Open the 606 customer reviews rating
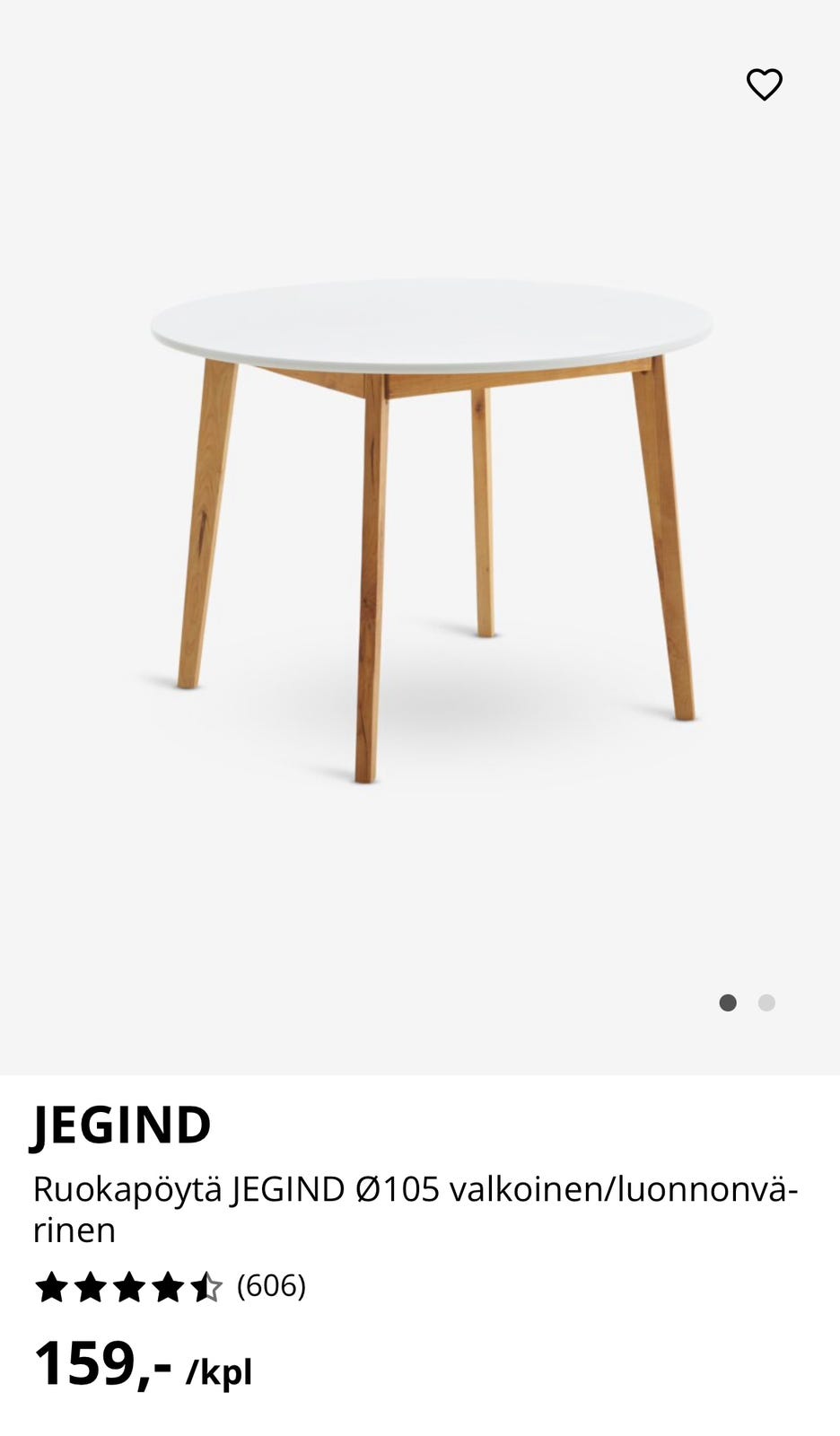The width and height of the screenshot is (840, 1436). point(171,1287)
